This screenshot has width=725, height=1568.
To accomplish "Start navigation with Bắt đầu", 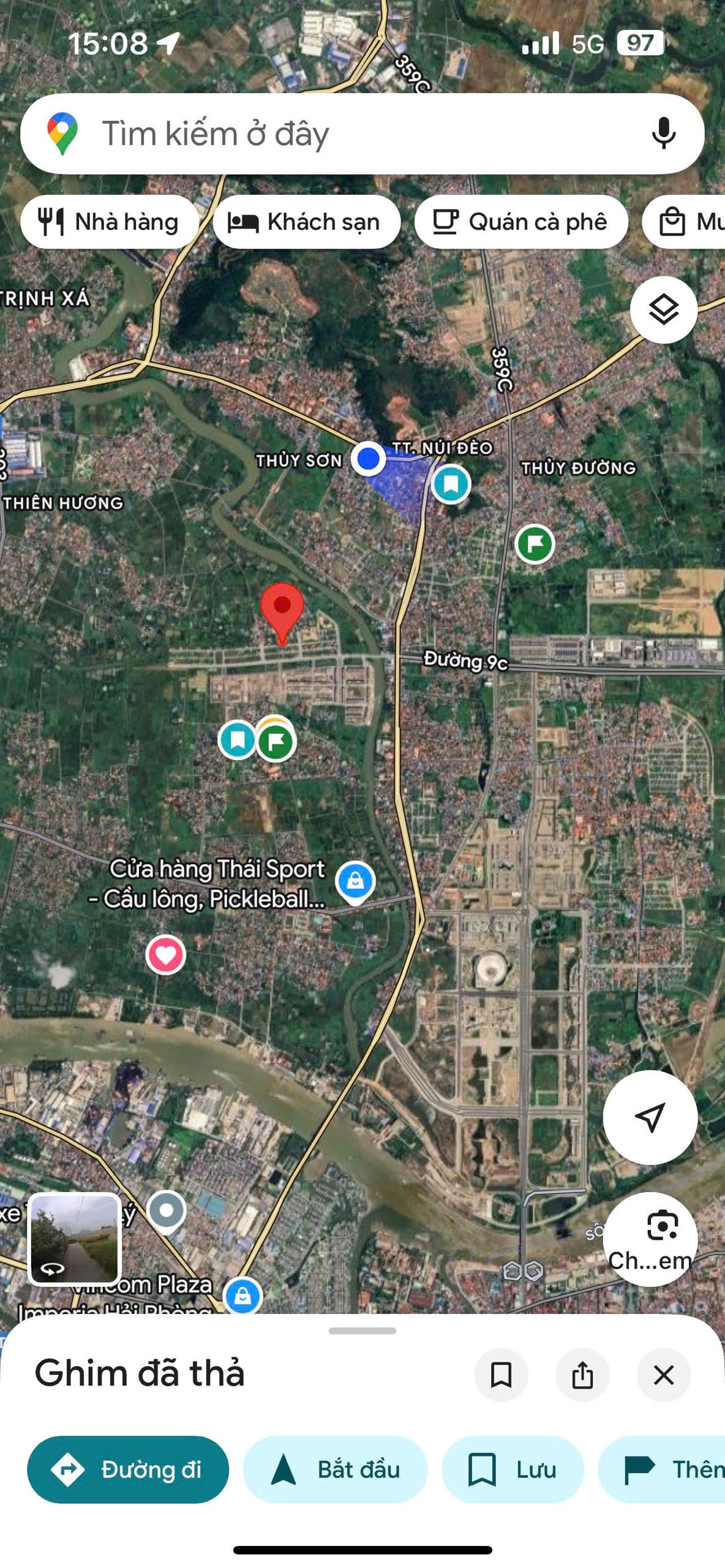I will 335,1469.
